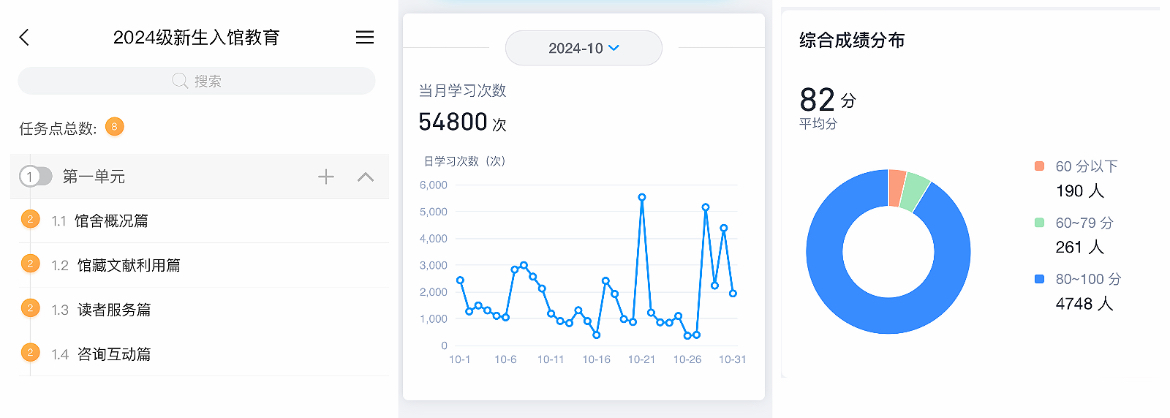
Task: Go back using the back arrow
Action: point(25,38)
